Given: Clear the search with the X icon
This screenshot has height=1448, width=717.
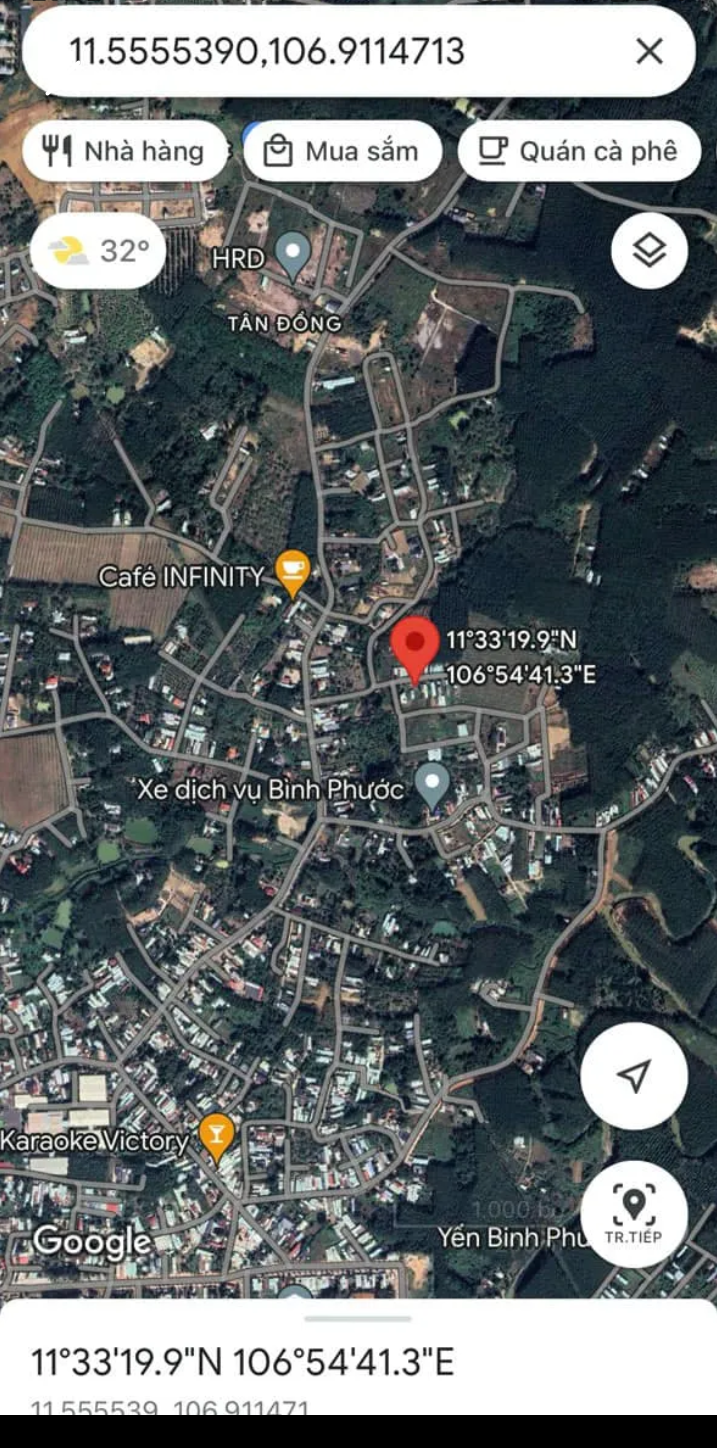Looking at the screenshot, I should click(650, 51).
